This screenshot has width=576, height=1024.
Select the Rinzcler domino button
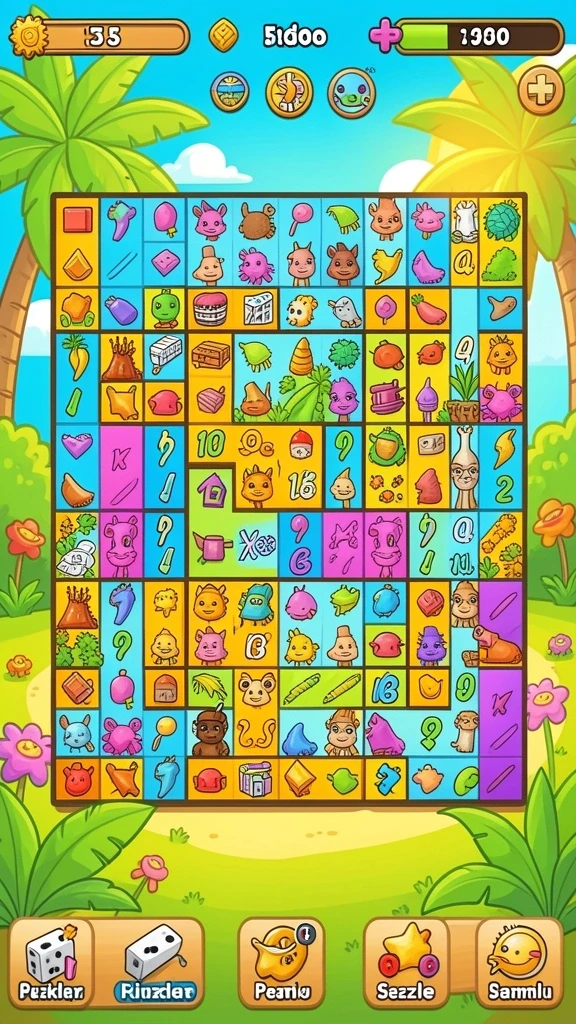pos(155,963)
